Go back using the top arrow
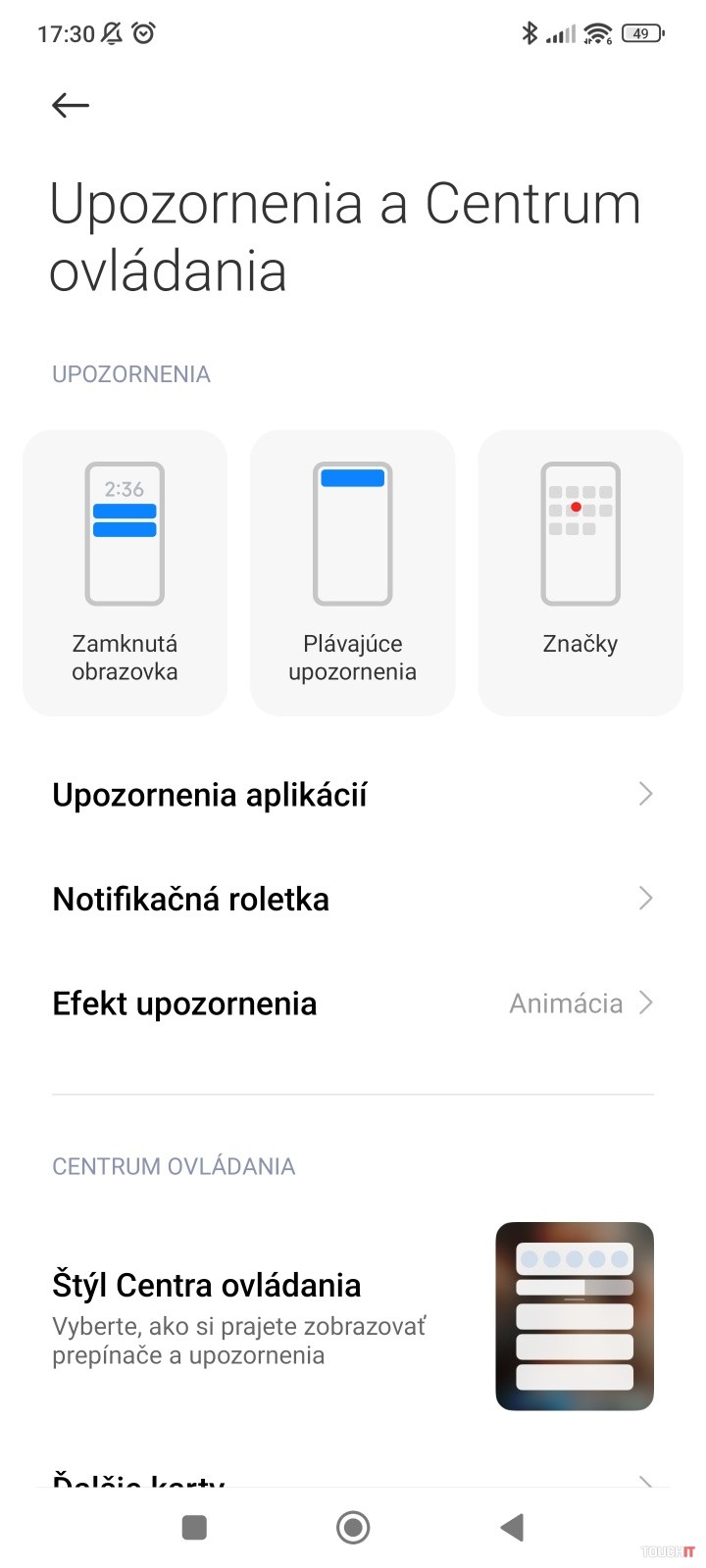706x1568 pixels. pos(71,105)
